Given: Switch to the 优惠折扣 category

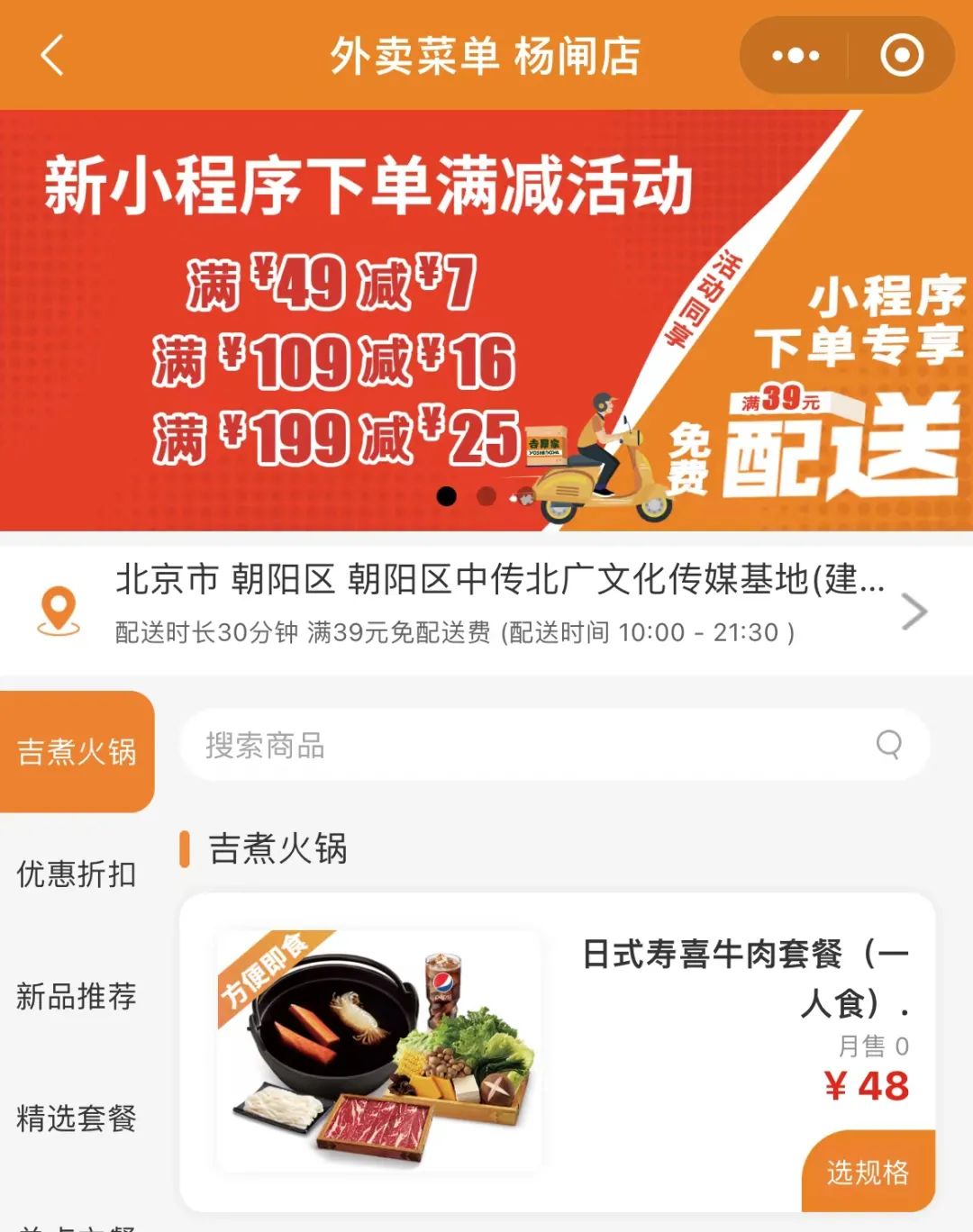Looking at the screenshot, I should click(x=77, y=874).
